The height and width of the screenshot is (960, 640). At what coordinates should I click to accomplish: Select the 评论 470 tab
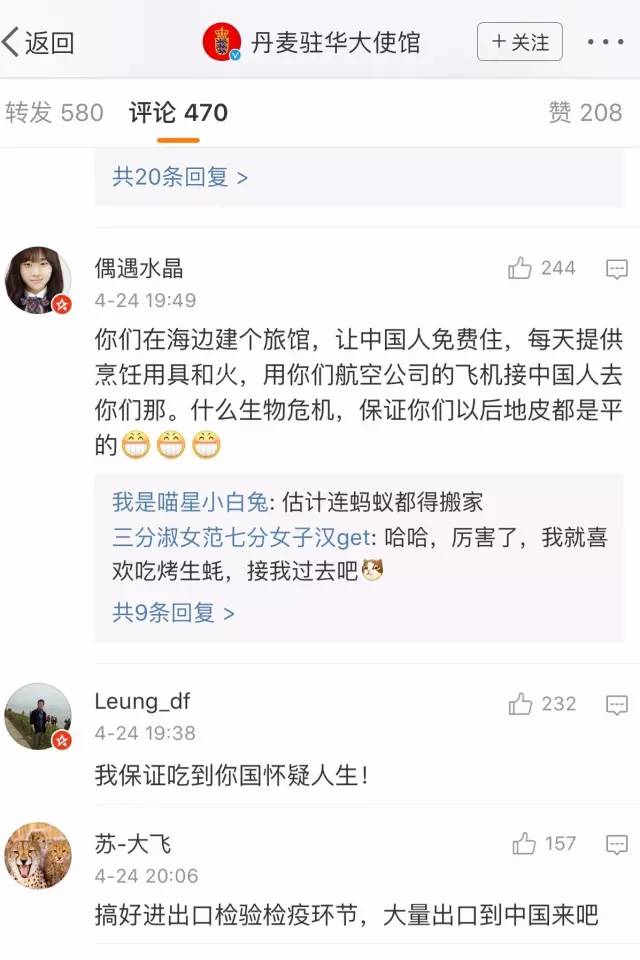[178, 113]
